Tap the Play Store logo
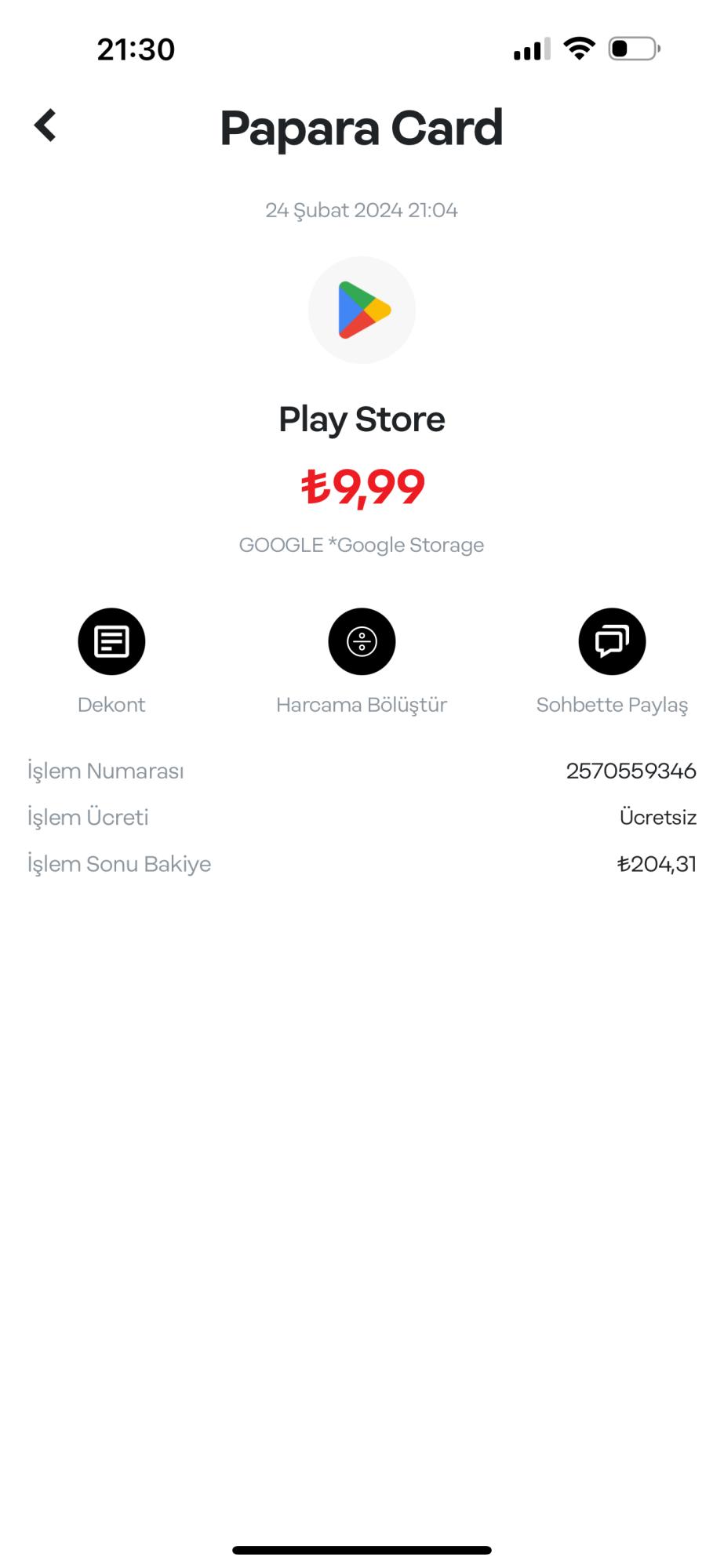This screenshot has height=1568, width=724. click(x=362, y=310)
